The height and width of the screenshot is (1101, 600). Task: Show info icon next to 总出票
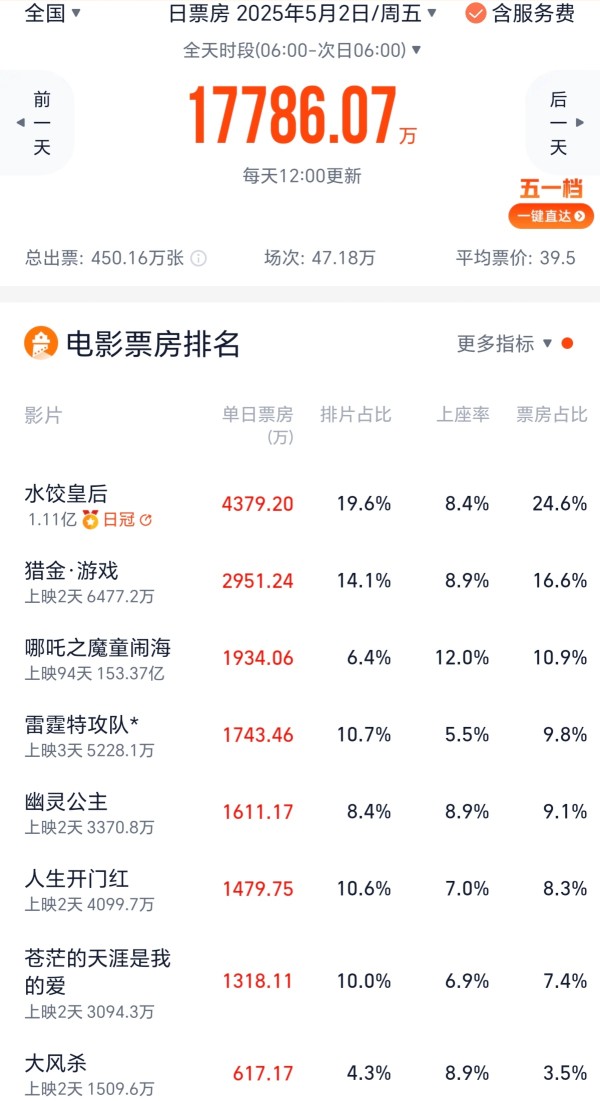coord(199,258)
